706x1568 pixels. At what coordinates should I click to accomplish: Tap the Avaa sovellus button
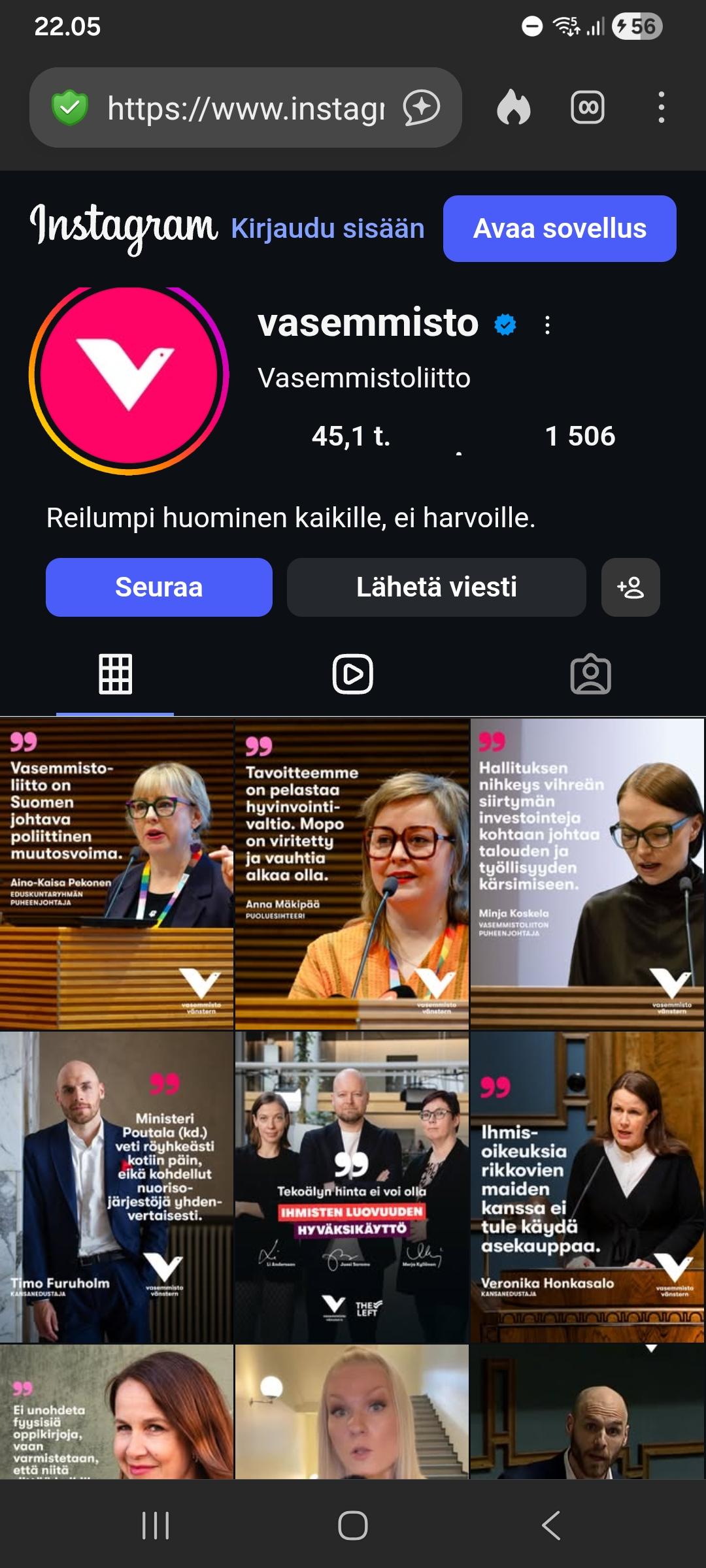click(560, 229)
